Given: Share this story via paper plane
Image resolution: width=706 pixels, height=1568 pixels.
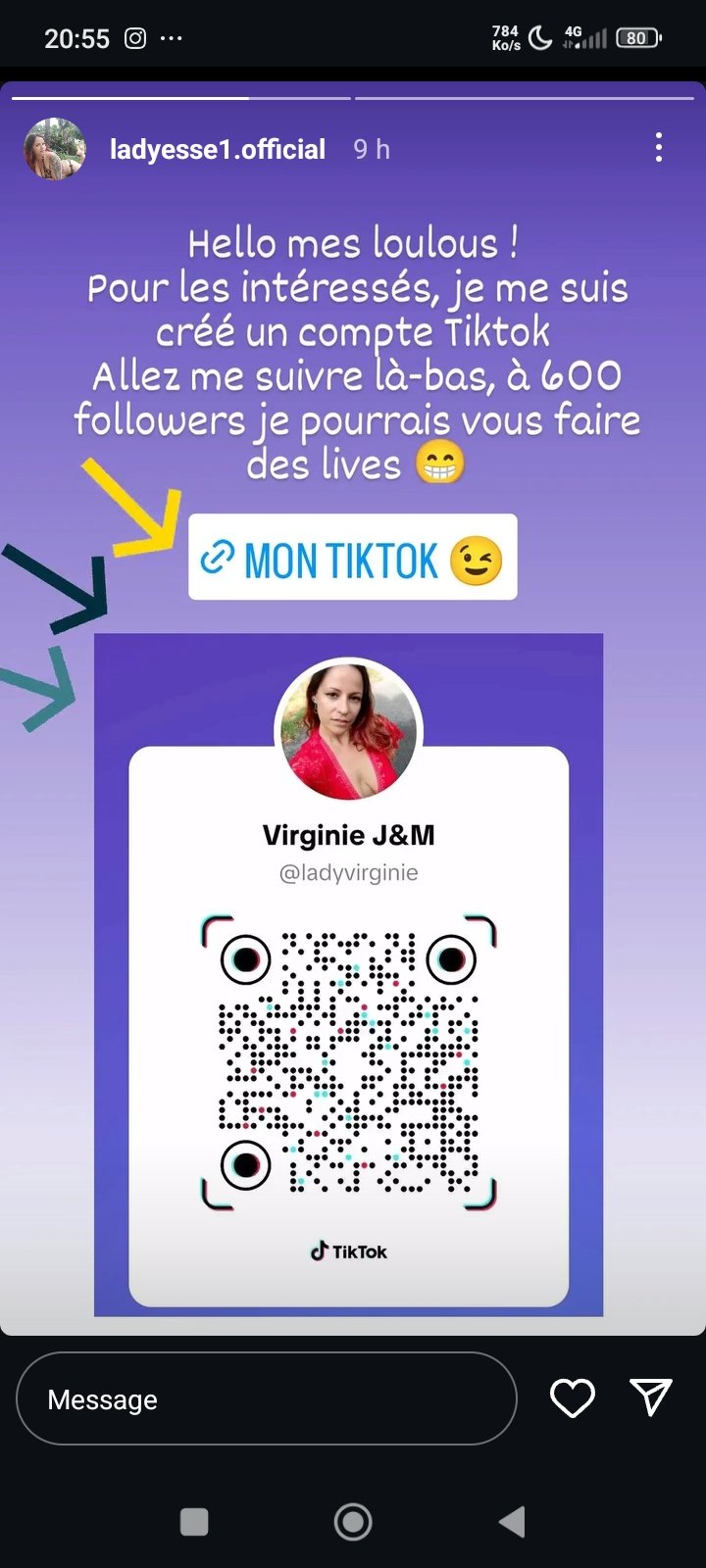Looking at the screenshot, I should (x=651, y=1397).
